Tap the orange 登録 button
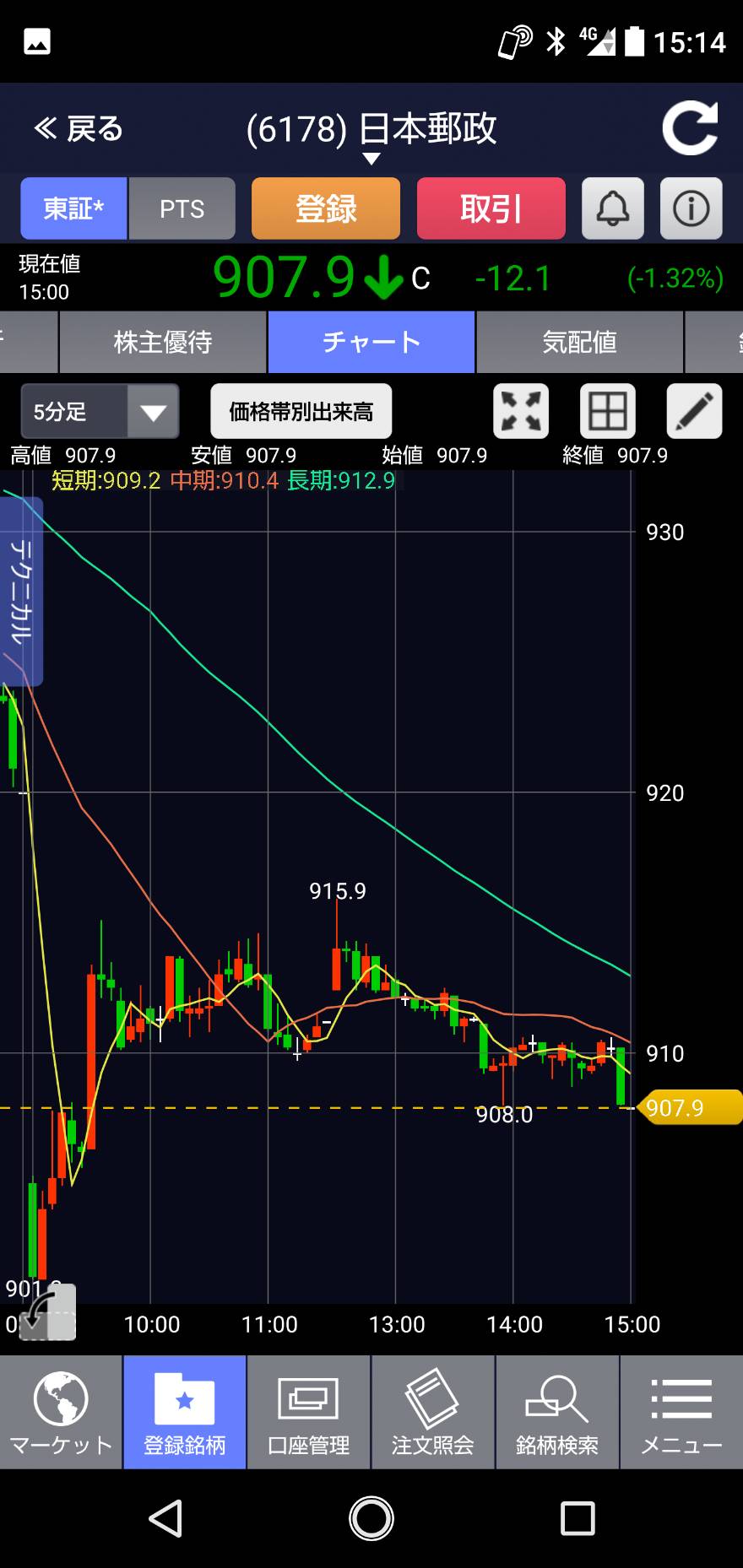Screen dimensions: 743x1568 click(326, 208)
